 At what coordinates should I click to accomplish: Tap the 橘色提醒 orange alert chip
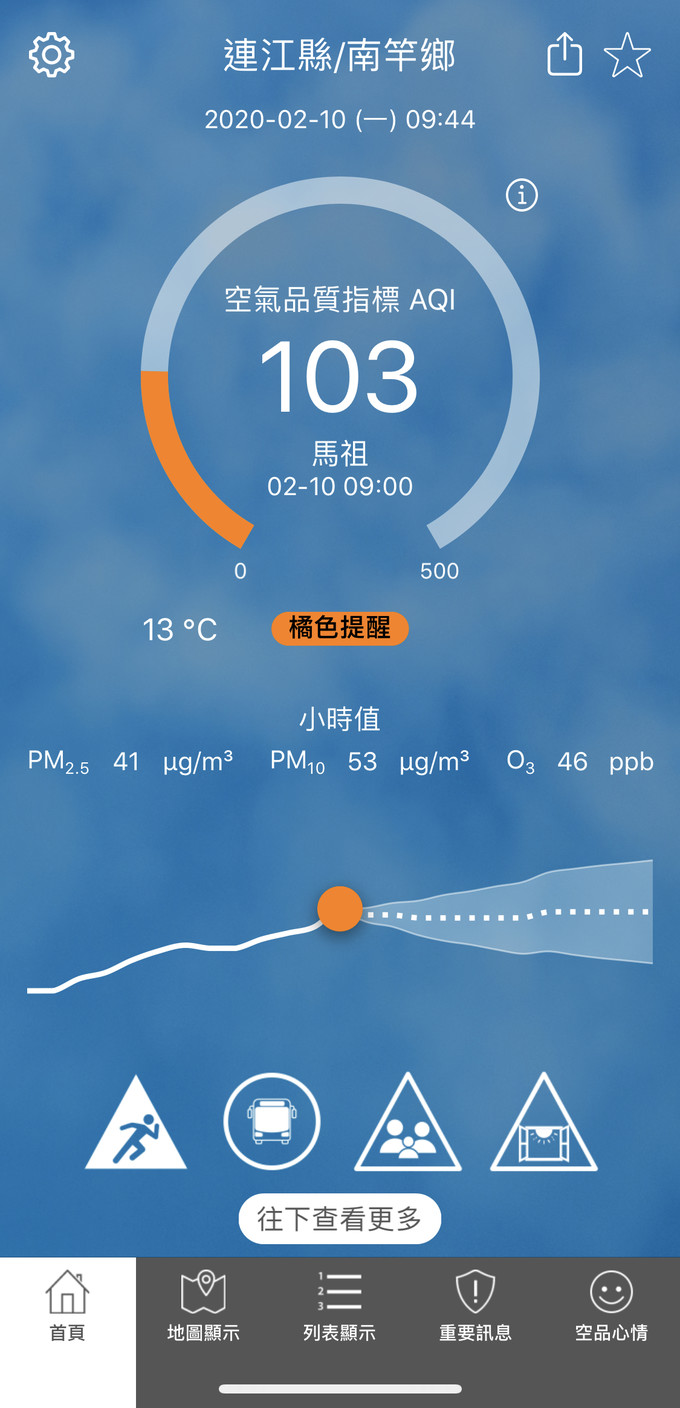pos(340,629)
